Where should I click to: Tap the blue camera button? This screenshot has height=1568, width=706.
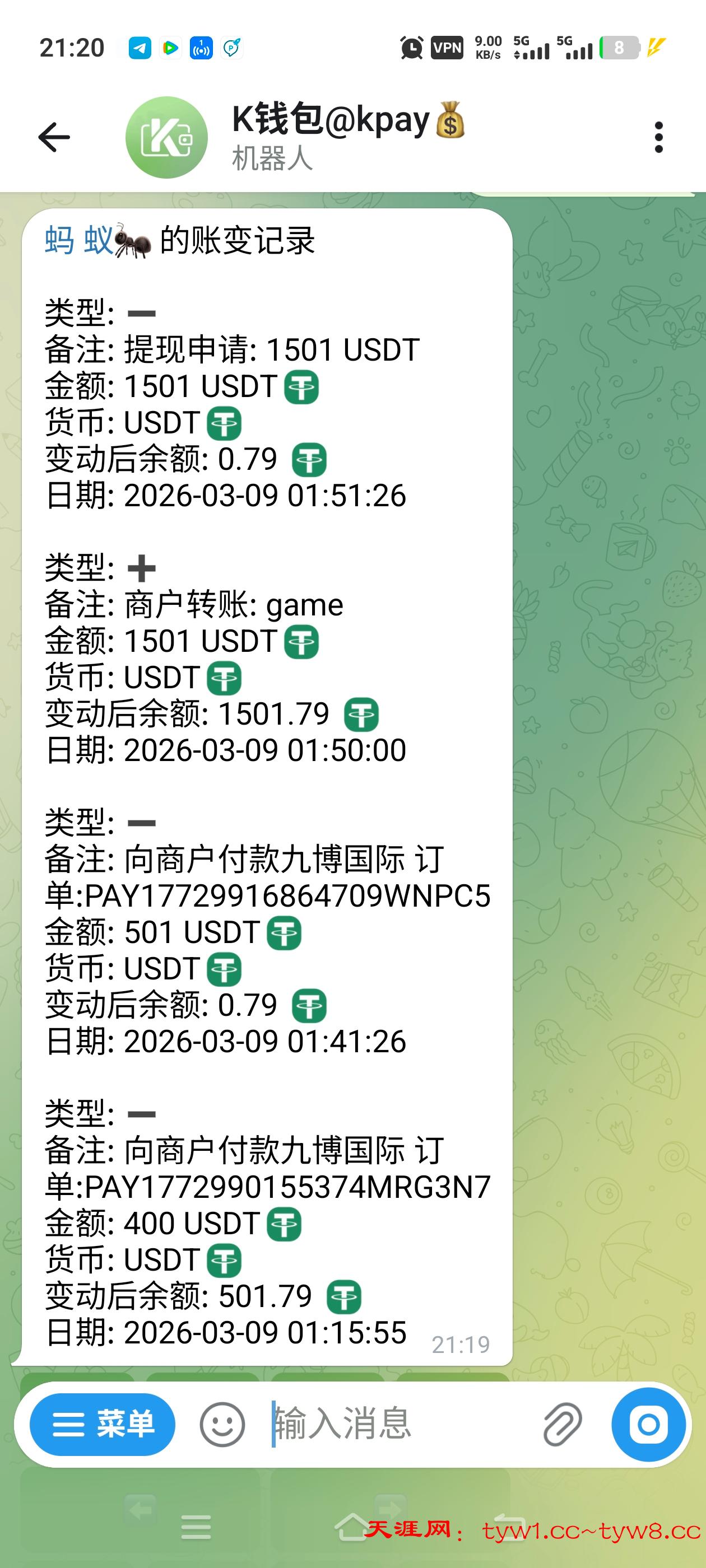click(x=648, y=1424)
